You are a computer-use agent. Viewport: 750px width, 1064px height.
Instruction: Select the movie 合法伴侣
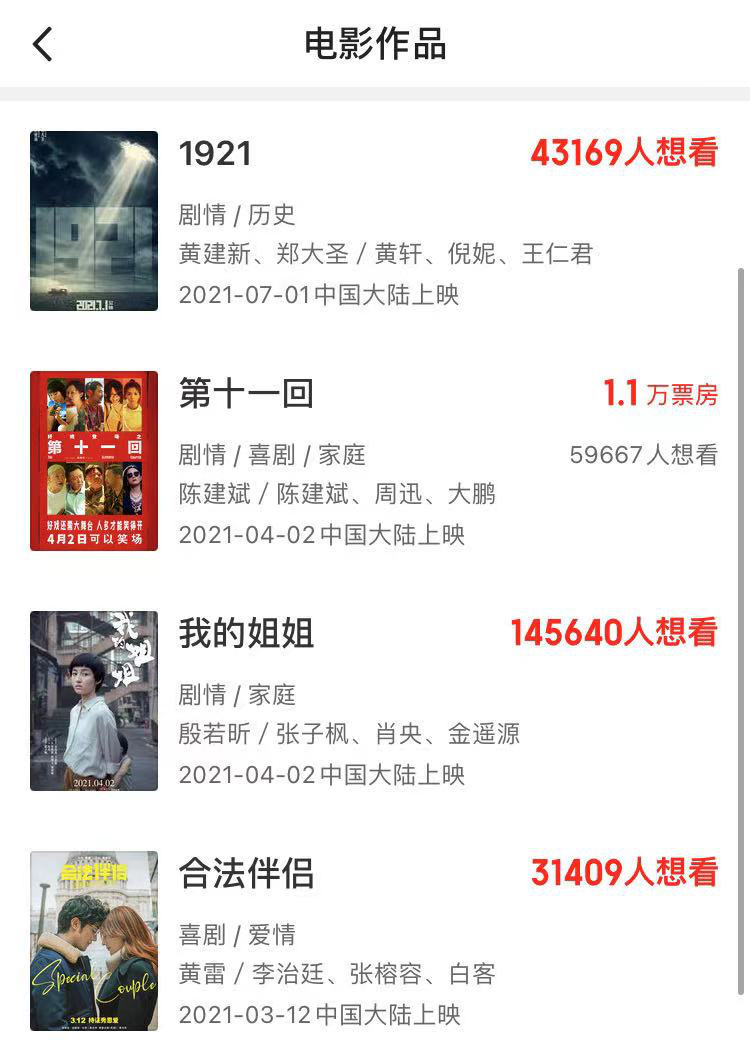[246, 873]
